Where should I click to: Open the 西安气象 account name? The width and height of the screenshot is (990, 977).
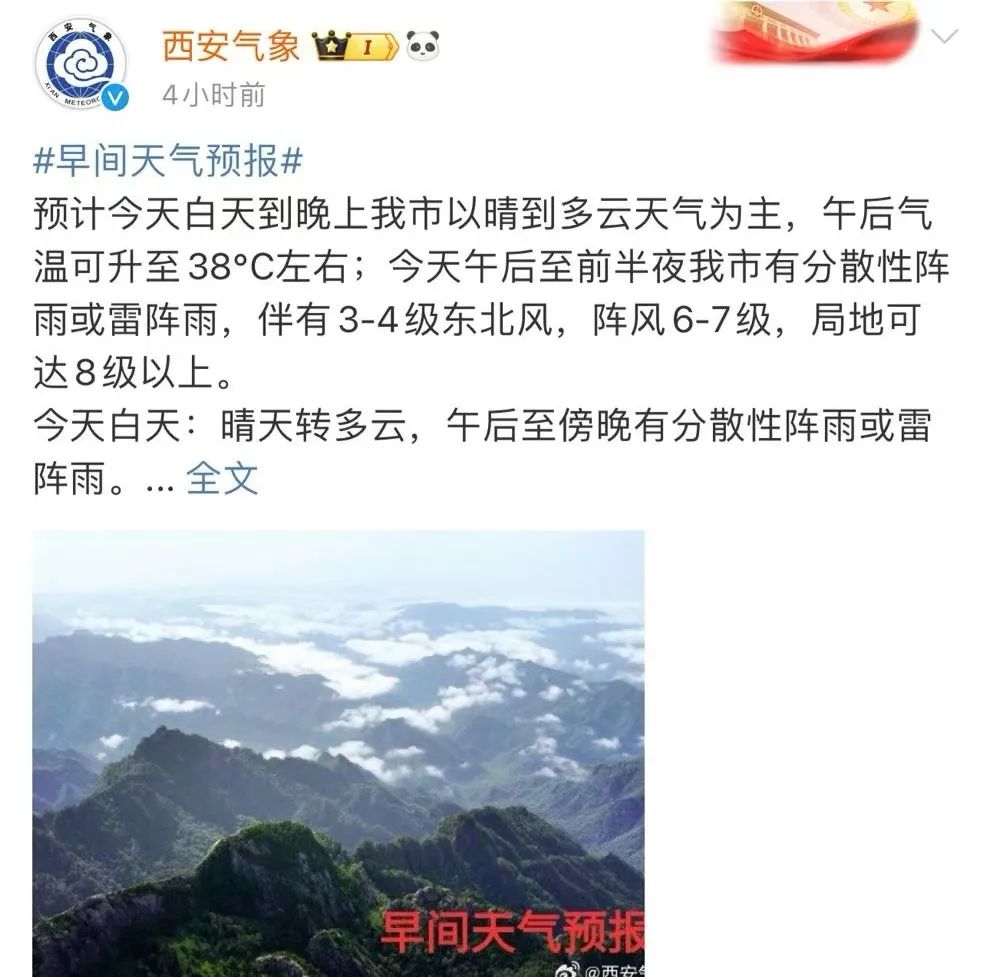point(231,45)
